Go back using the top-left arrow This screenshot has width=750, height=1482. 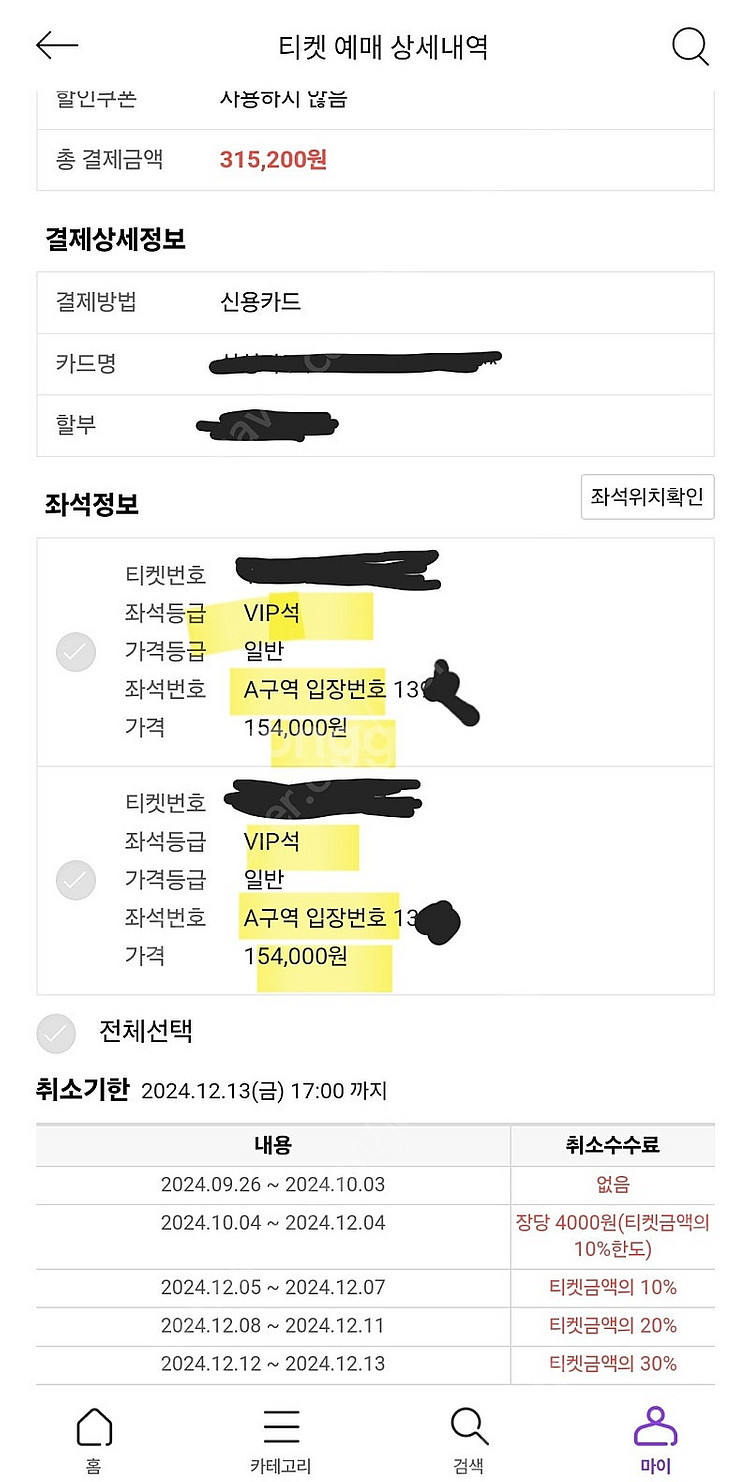[57, 45]
